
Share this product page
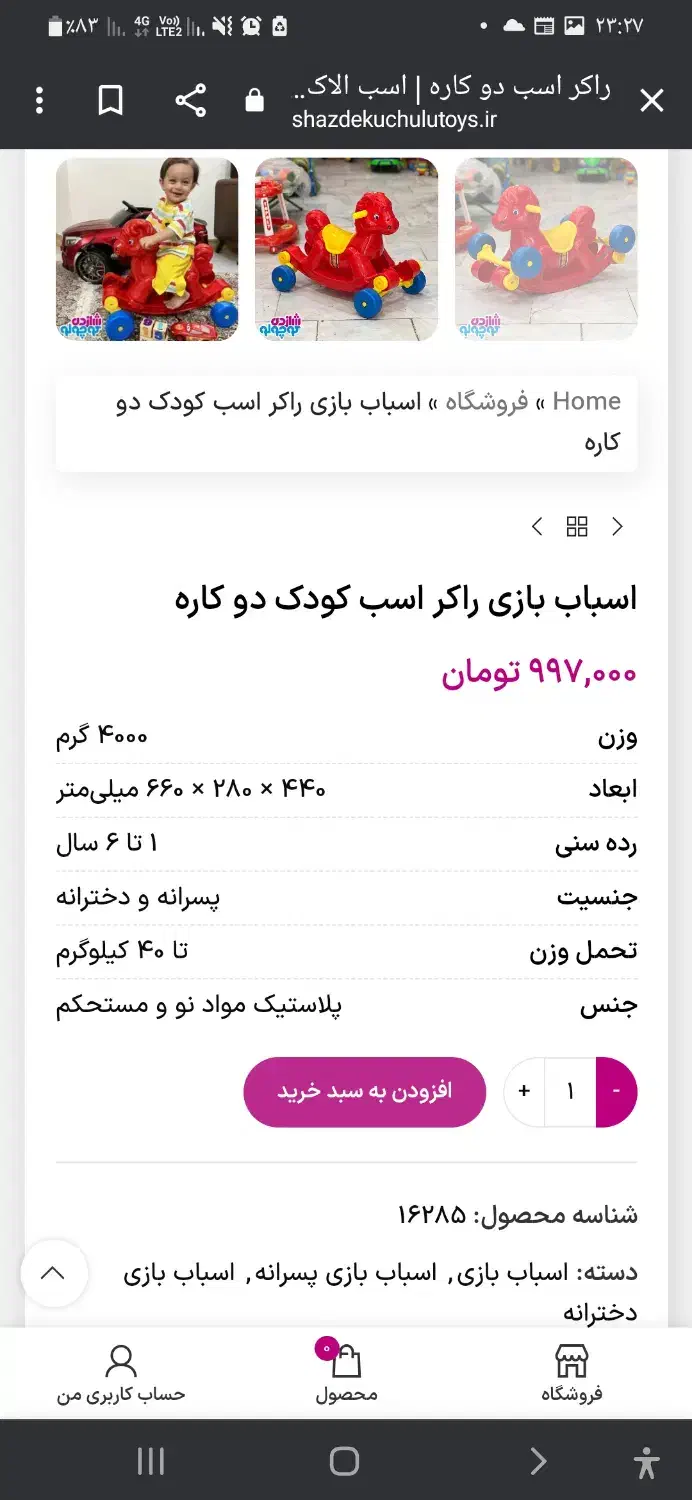tap(190, 100)
